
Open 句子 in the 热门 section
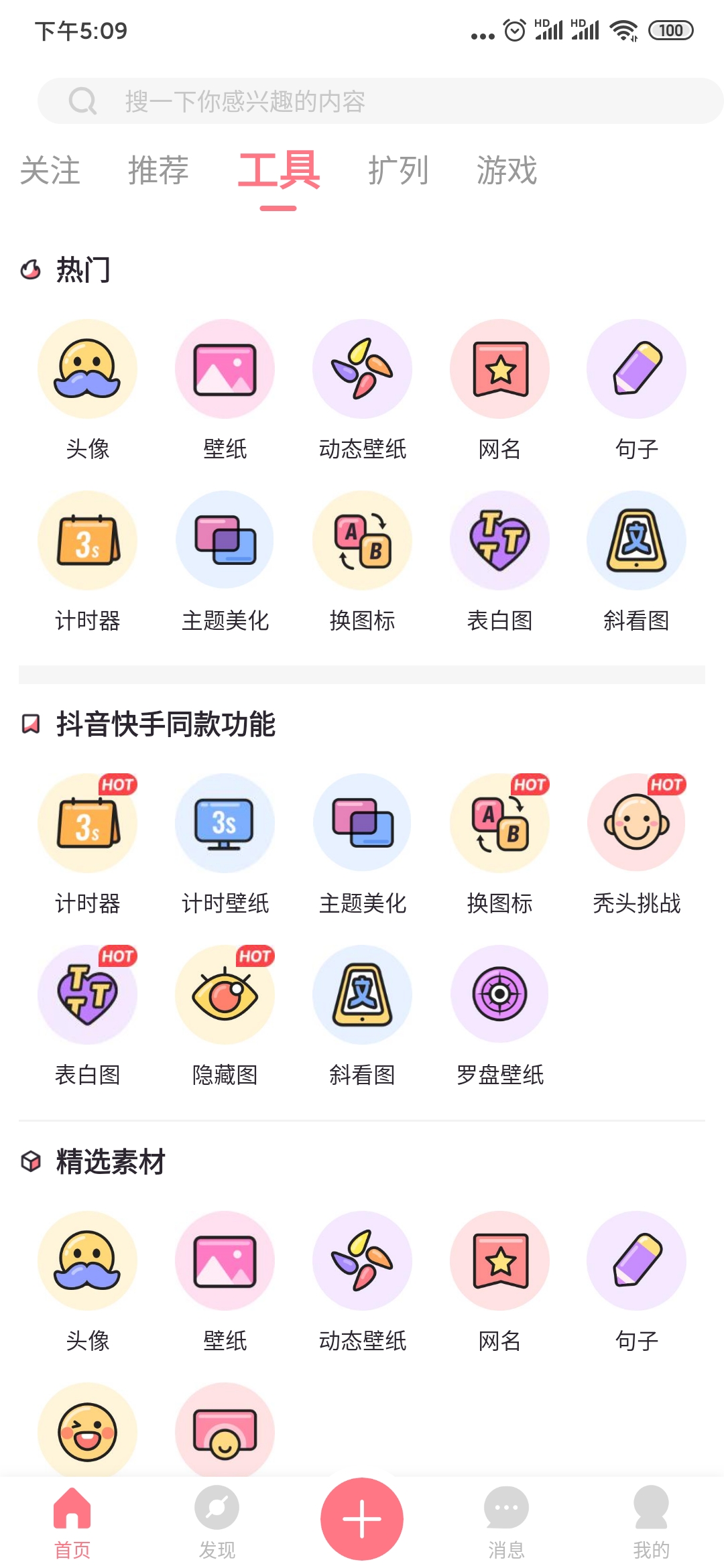(637, 389)
